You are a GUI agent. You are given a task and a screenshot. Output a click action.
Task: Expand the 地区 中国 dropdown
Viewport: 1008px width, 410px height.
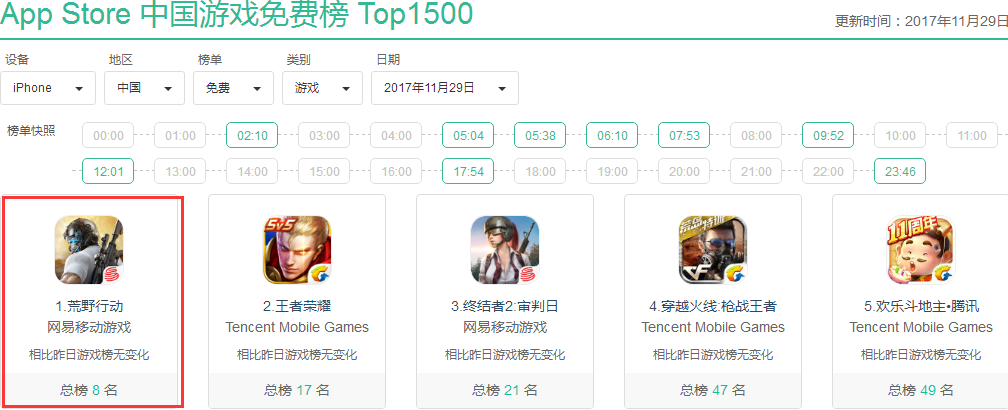tap(144, 88)
